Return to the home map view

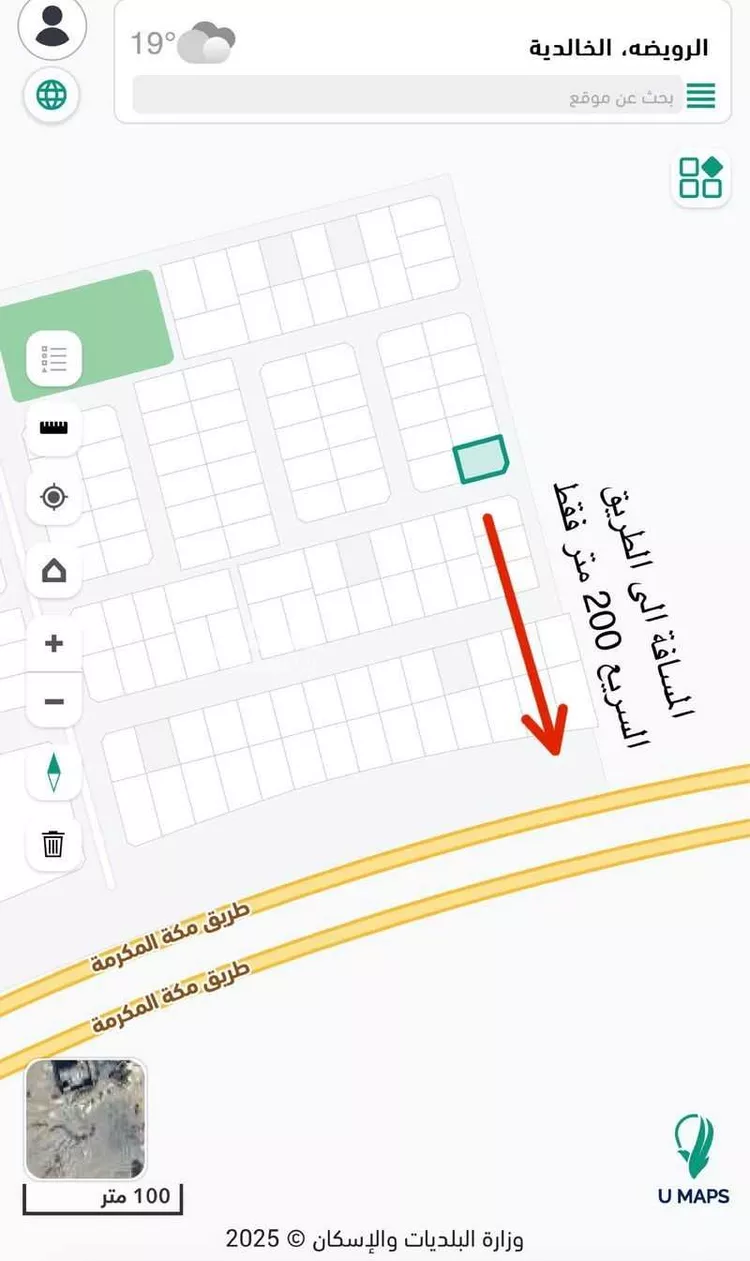point(54,572)
